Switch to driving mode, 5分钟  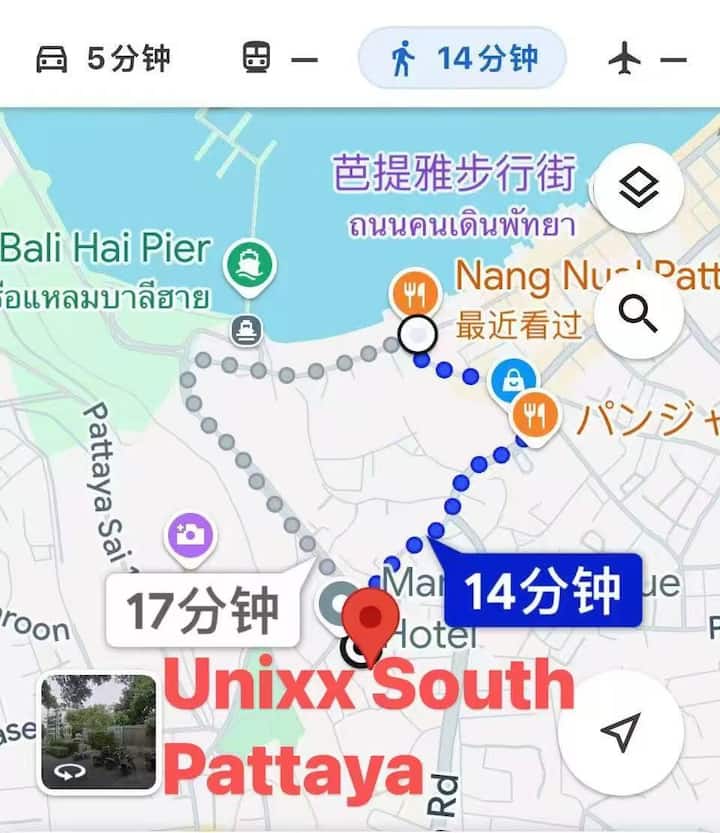(x=103, y=59)
